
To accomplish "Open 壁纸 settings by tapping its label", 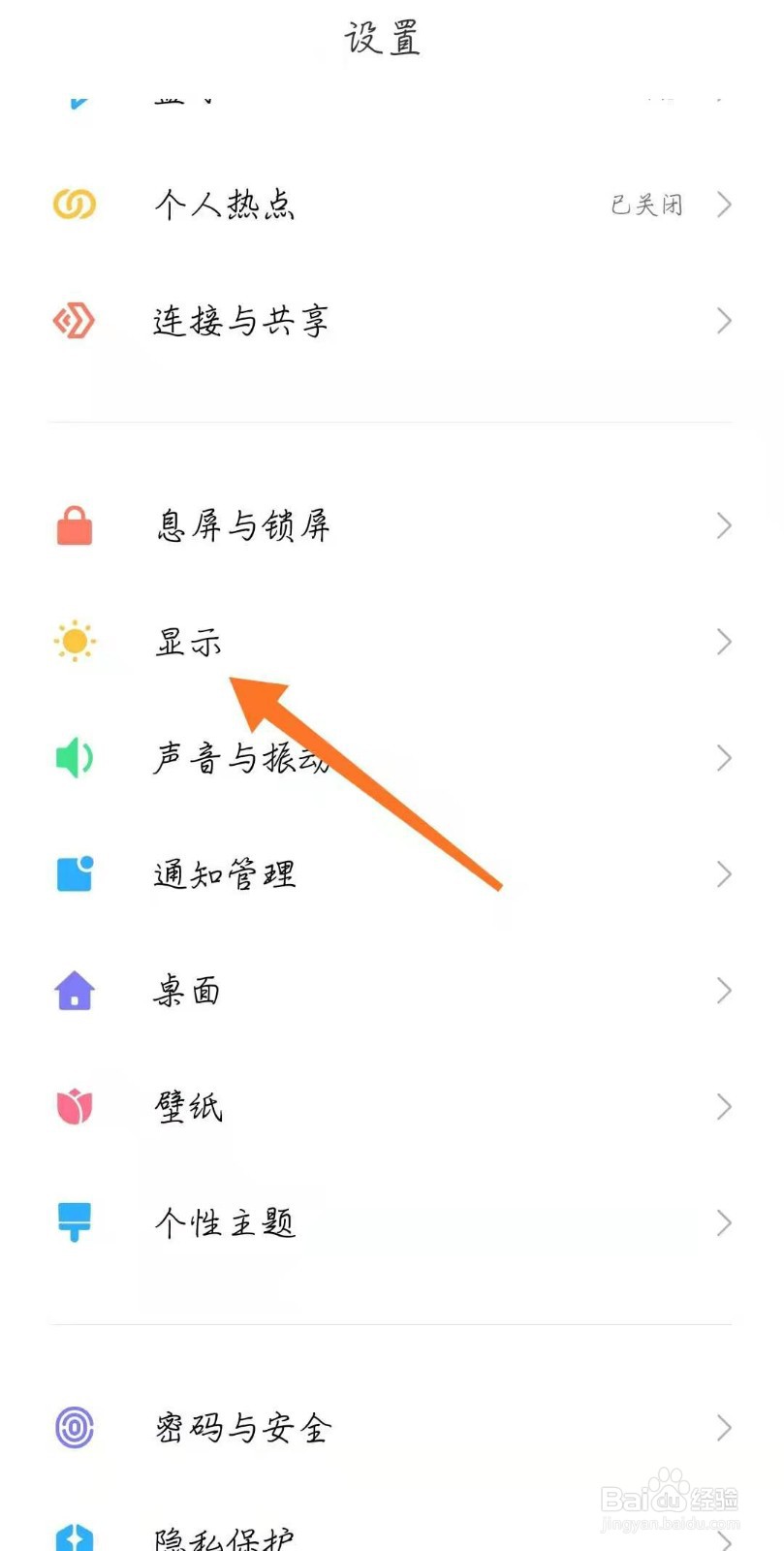I will pyautogui.click(x=187, y=1107).
